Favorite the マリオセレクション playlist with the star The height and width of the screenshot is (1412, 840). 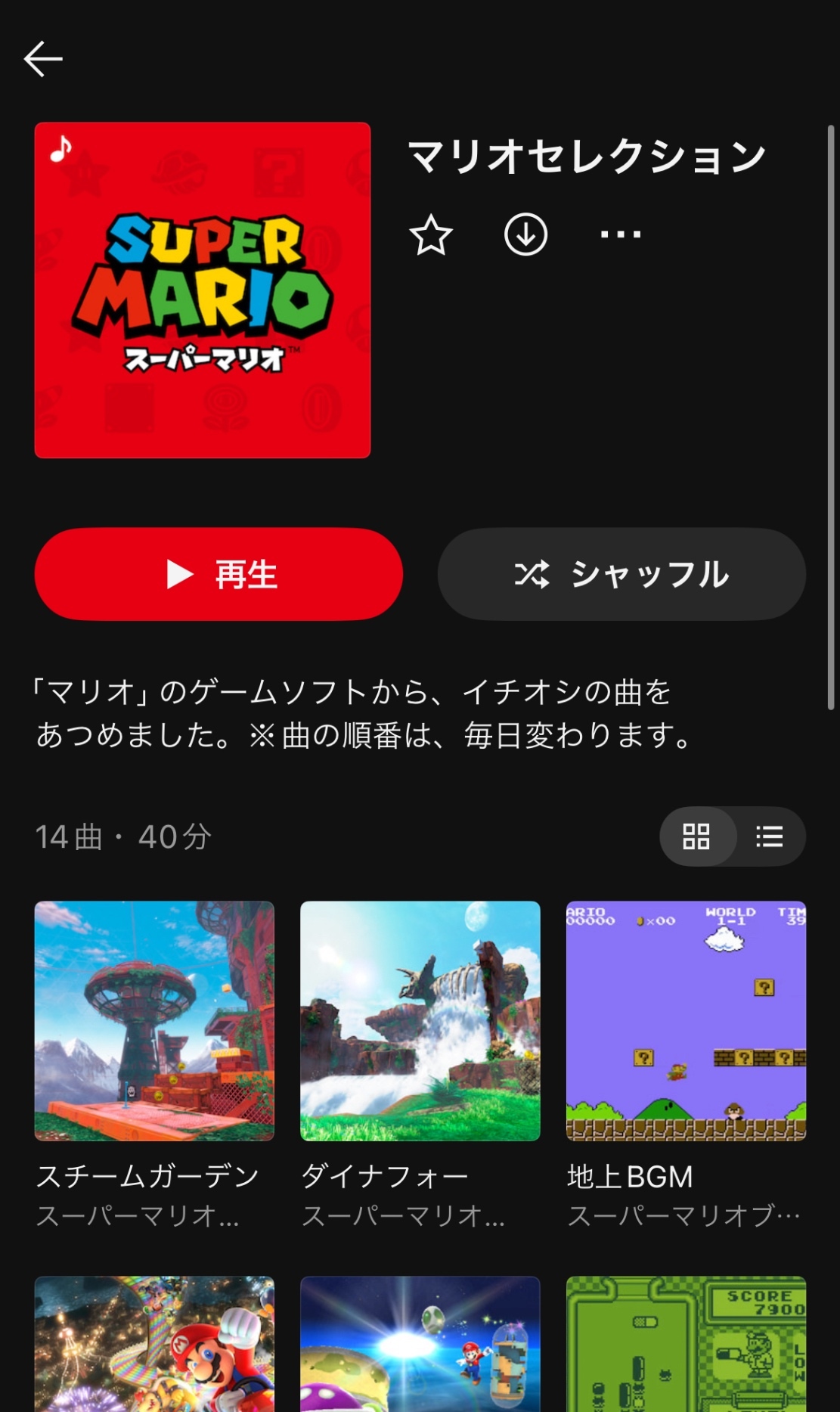click(x=431, y=234)
